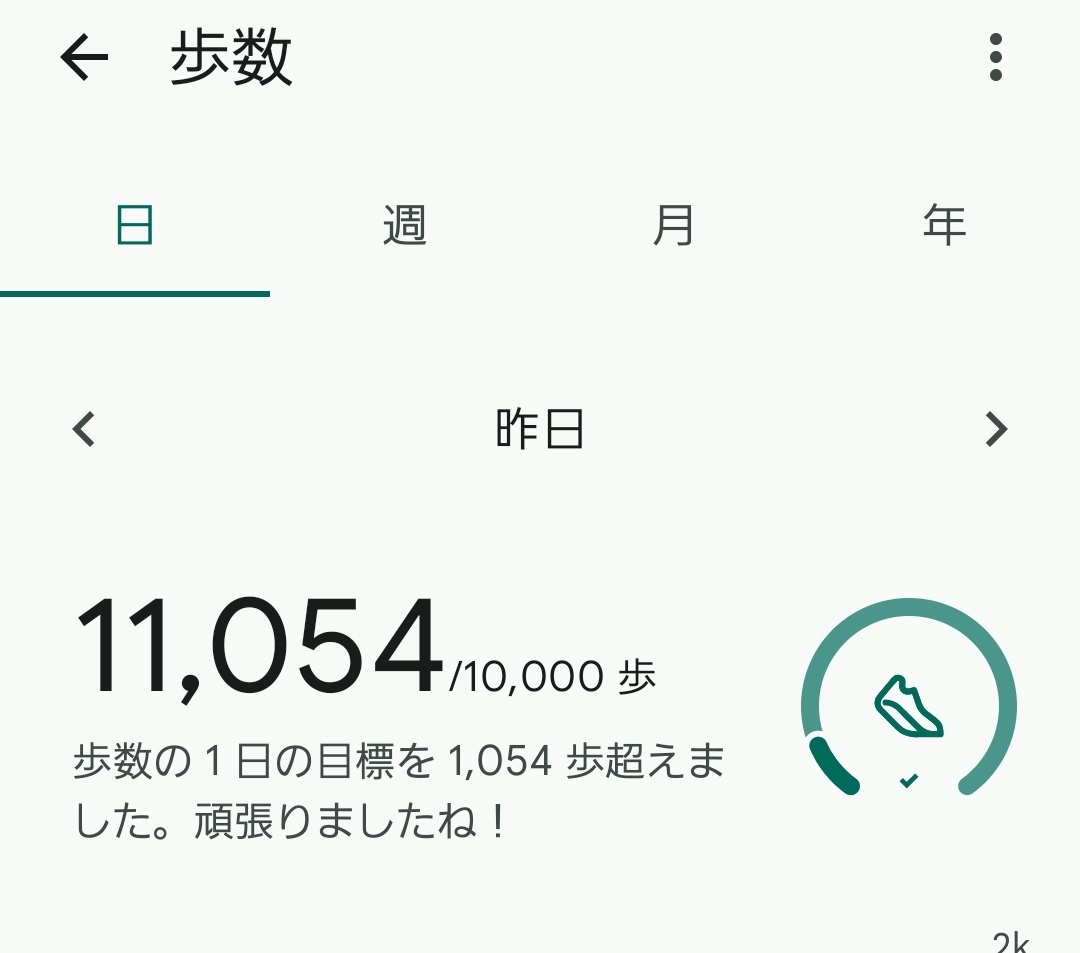Image resolution: width=1080 pixels, height=953 pixels.
Task: Go back from the 歩数 screen
Action: [x=84, y=58]
